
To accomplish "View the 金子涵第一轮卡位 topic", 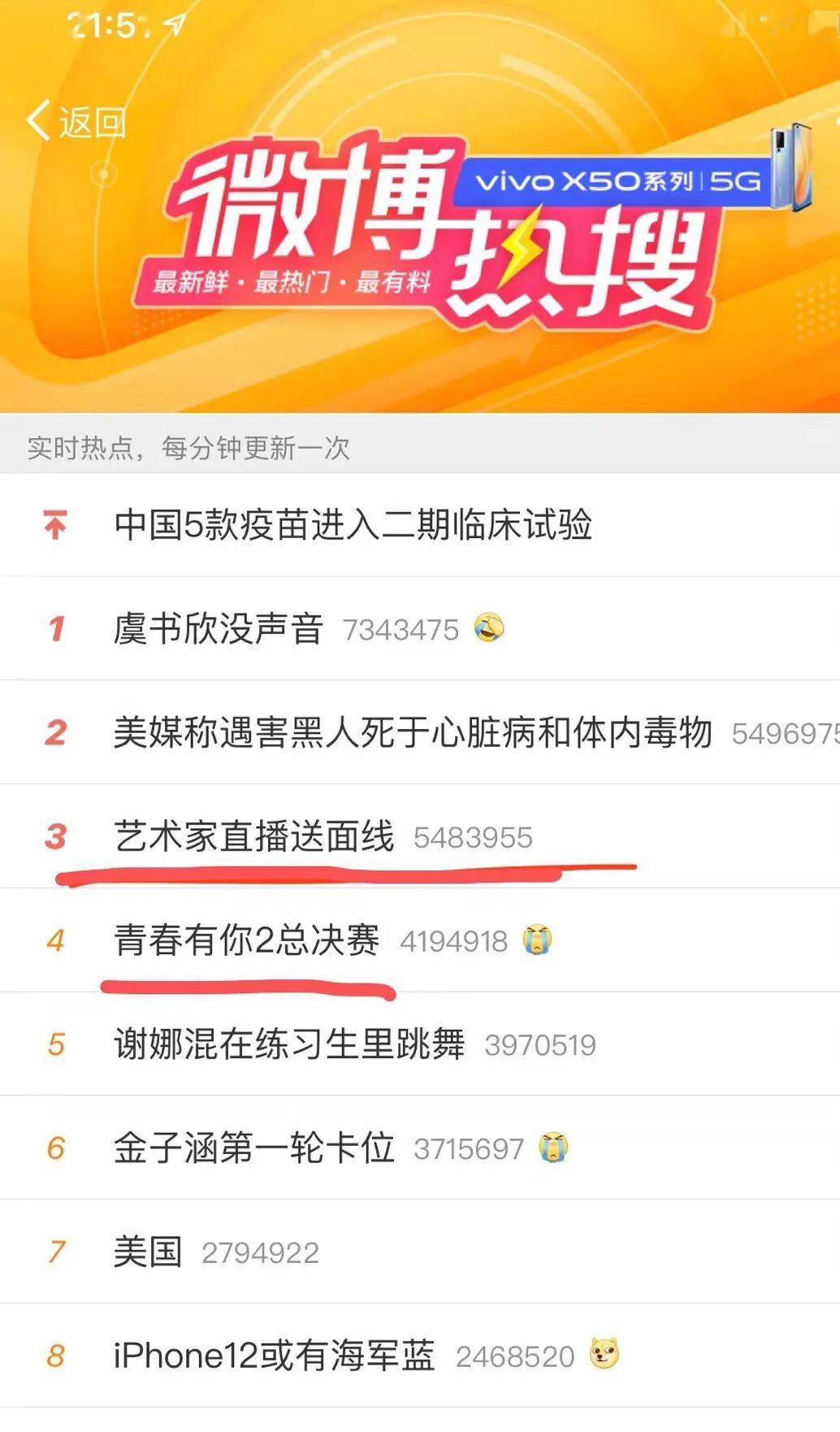I will point(253,1148).
